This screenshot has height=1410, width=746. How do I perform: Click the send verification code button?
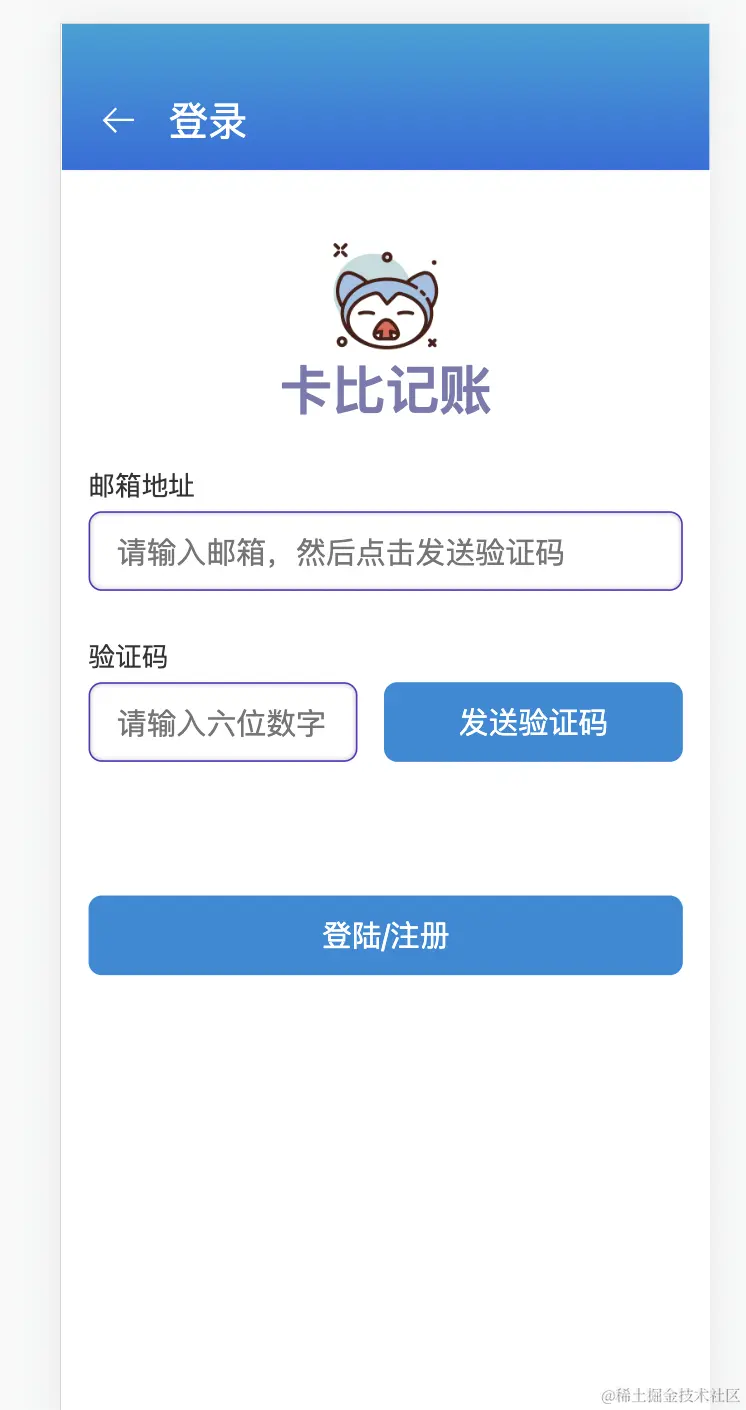[533, 722]
